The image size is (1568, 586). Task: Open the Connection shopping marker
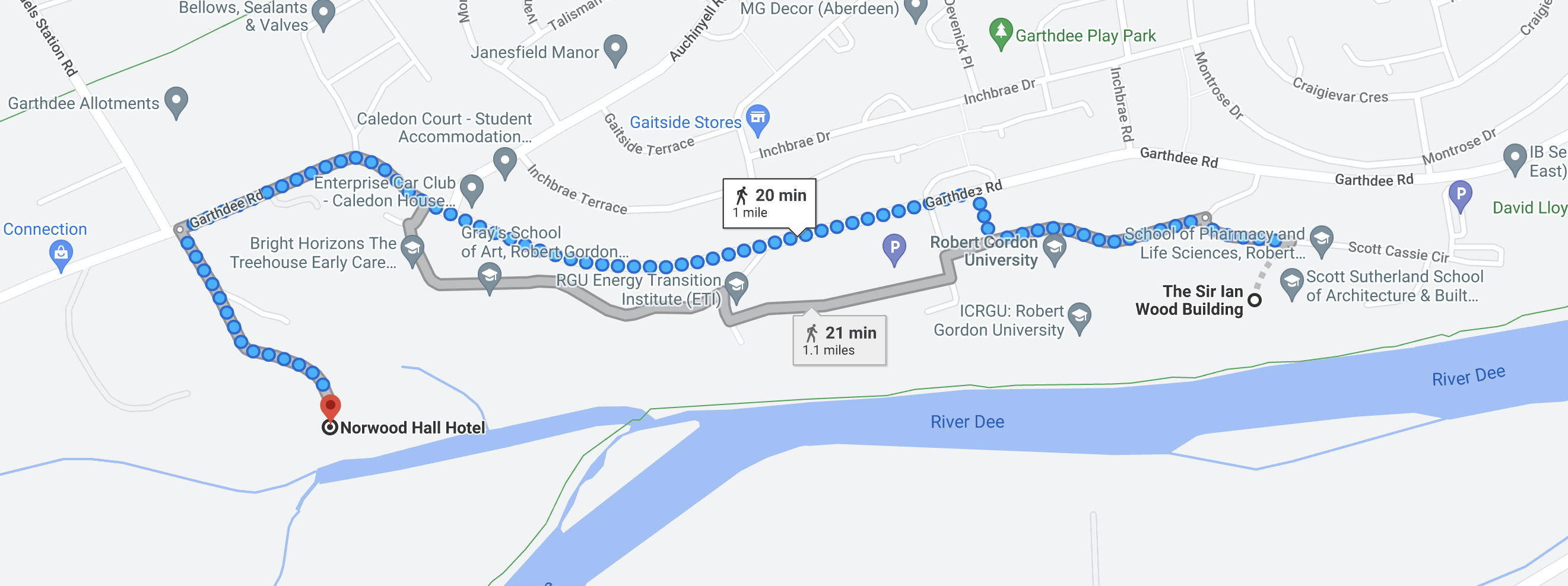61,254
